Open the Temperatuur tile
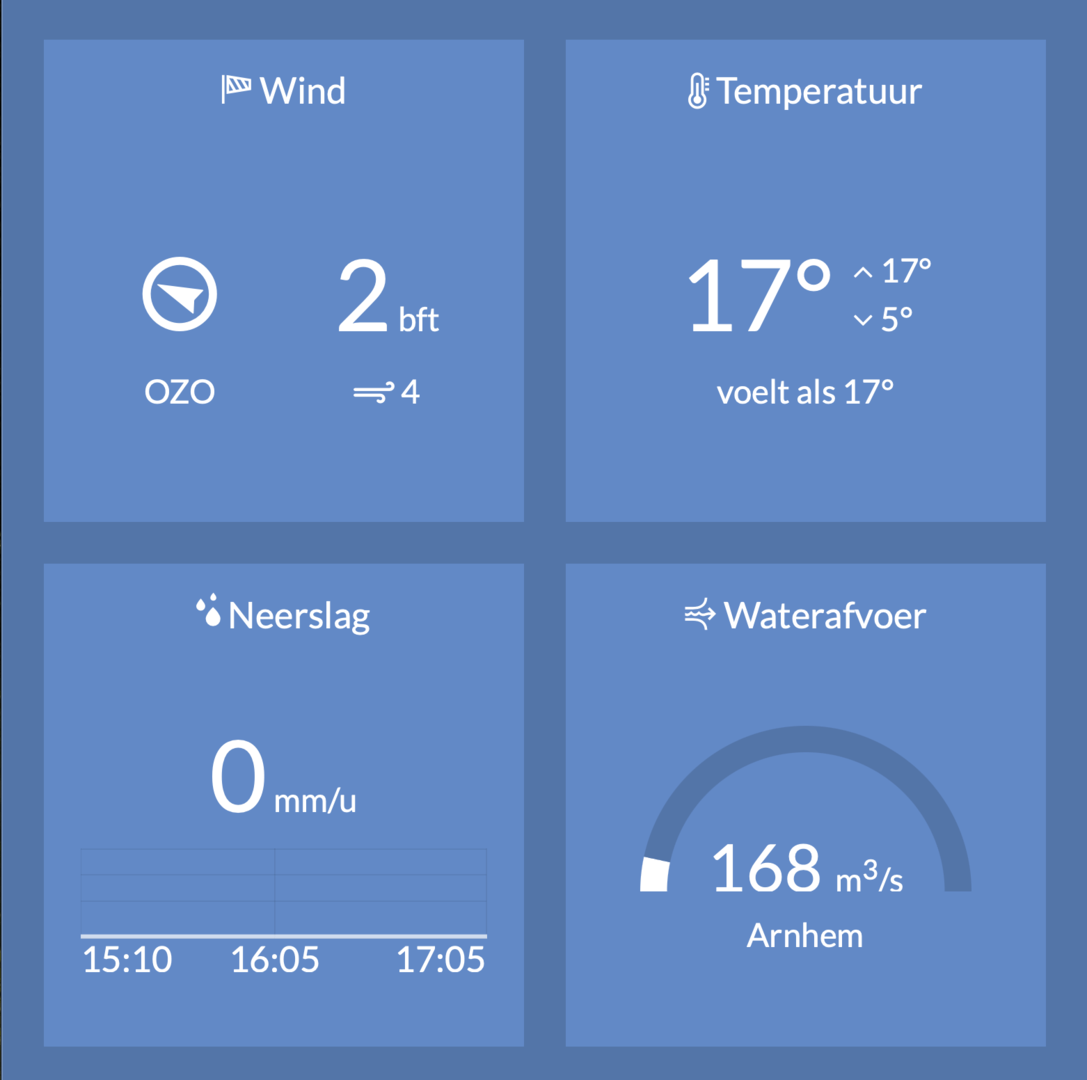Image resolution: width=1087 pixels, height=1080 pixels. pos(805,280)
